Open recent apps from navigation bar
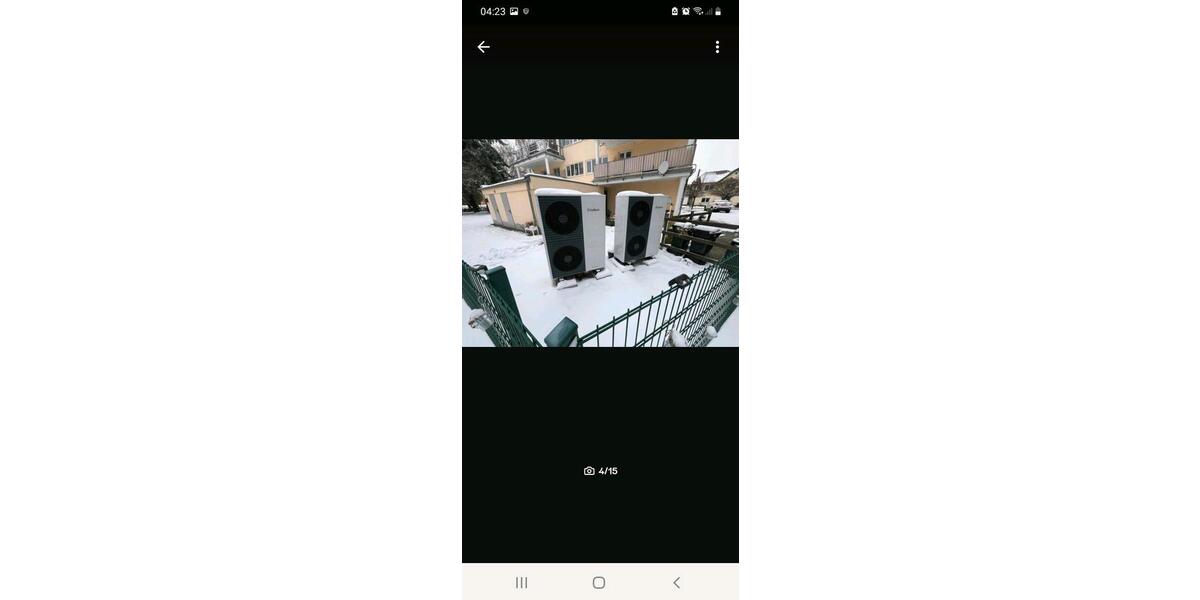Screen dimensions: 1200x600 521,582
